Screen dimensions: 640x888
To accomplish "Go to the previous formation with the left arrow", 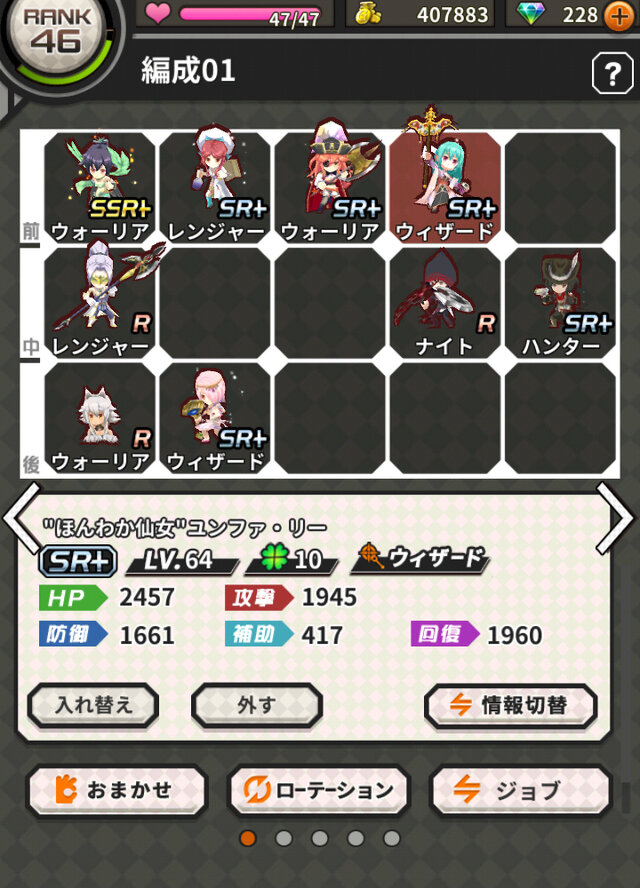I will click(22, 520).
